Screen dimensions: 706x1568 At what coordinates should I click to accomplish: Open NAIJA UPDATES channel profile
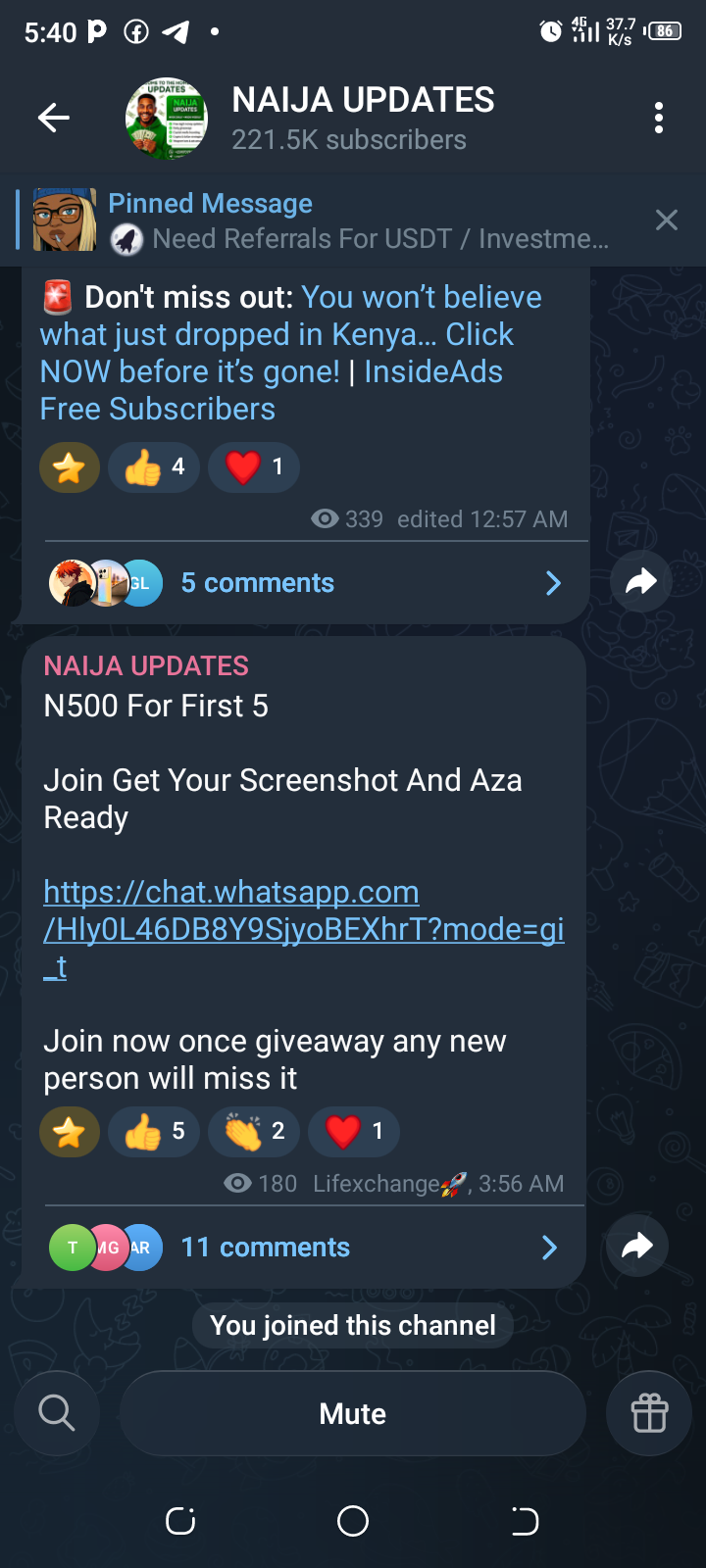[363, 119]
